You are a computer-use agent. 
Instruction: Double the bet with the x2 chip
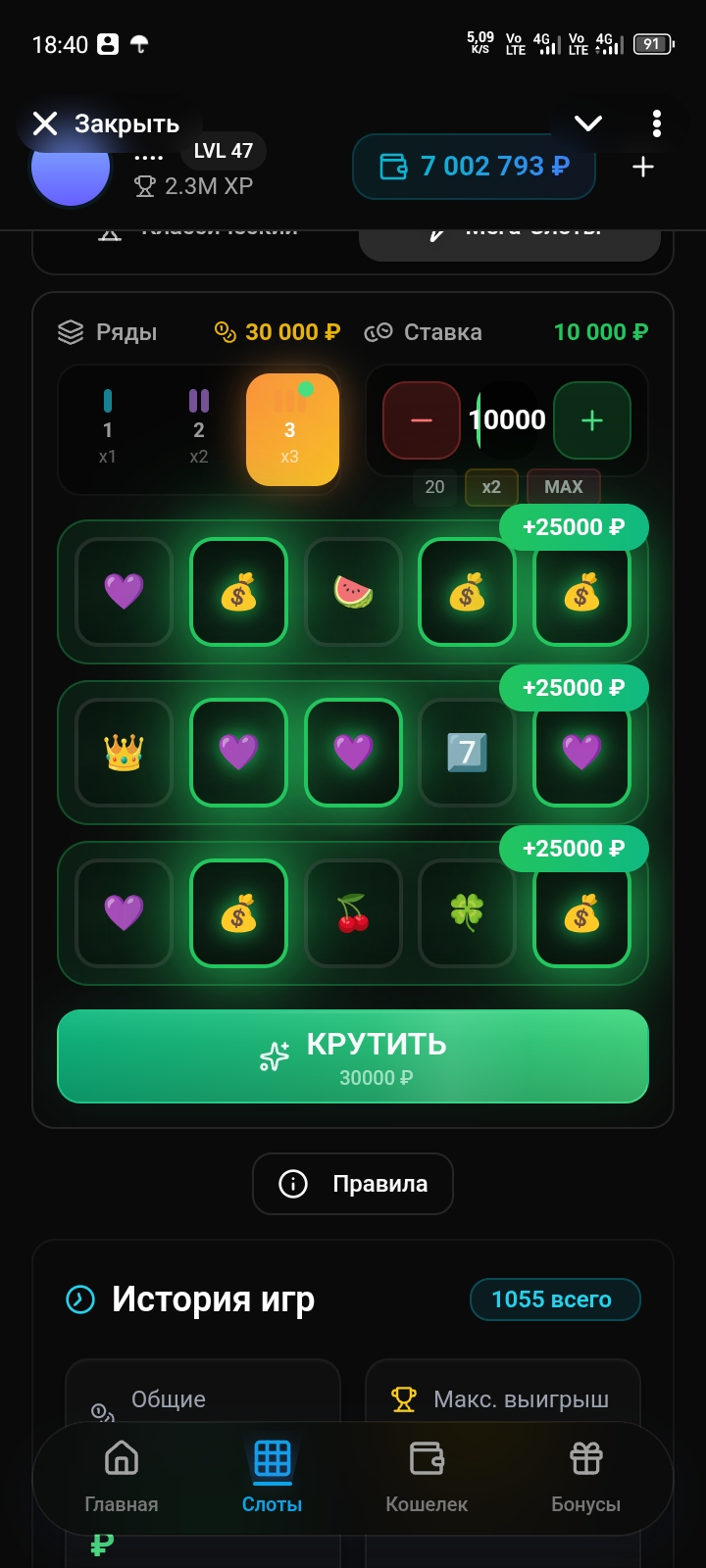pyautogui.click(x=491, y=487)
